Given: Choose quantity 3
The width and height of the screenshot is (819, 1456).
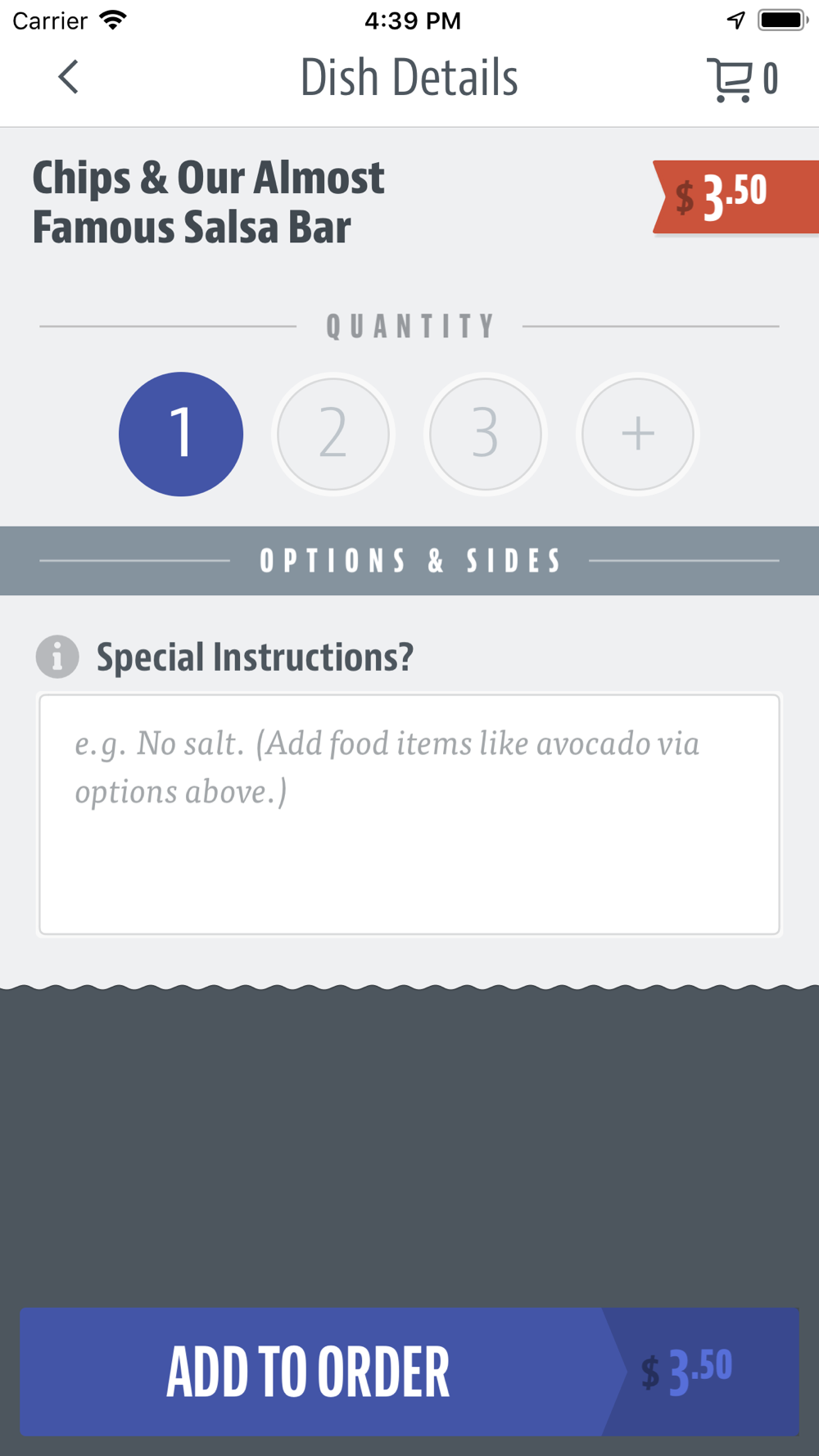Looking at the screenshot, I should click(486, 434).
